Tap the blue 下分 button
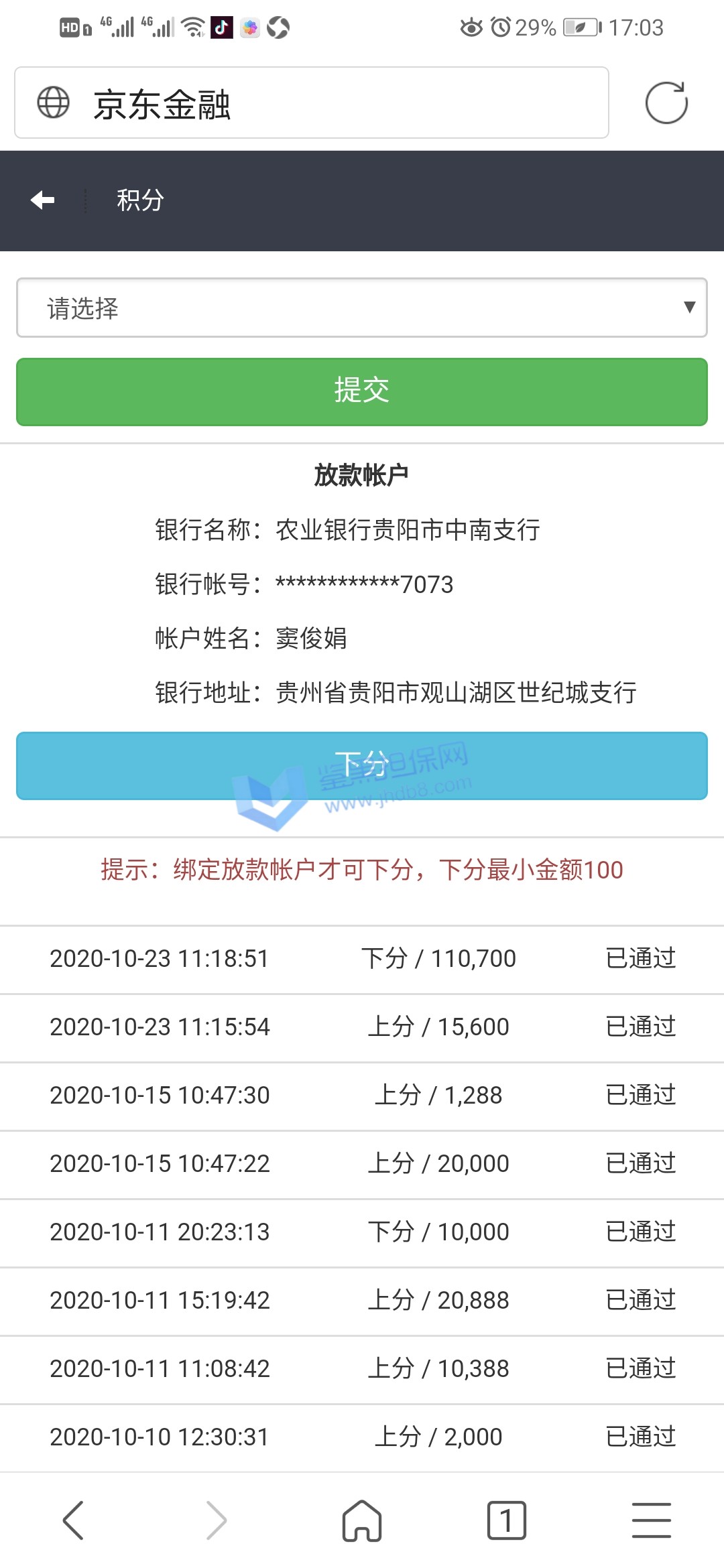 click(x=362, y=766)
